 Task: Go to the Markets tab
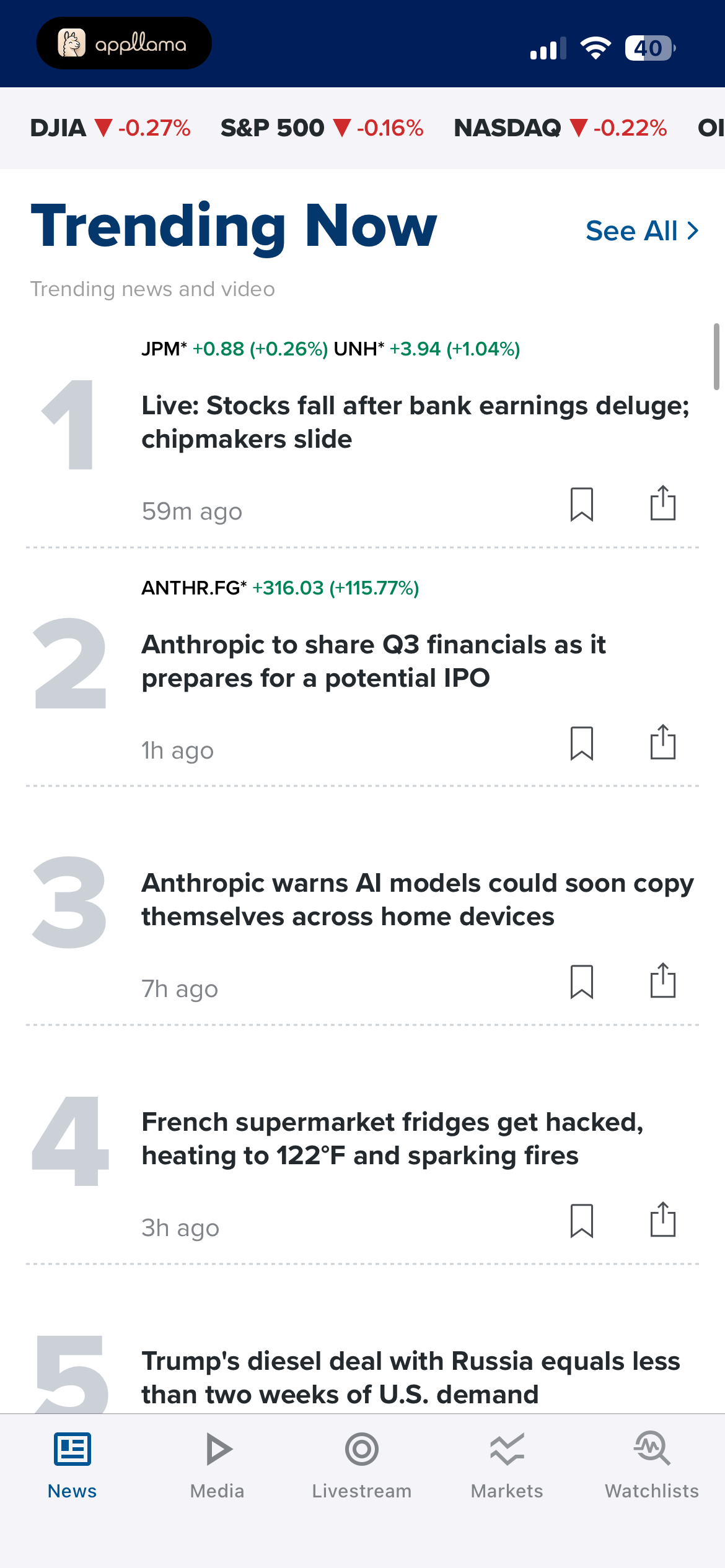(507, 1465)
